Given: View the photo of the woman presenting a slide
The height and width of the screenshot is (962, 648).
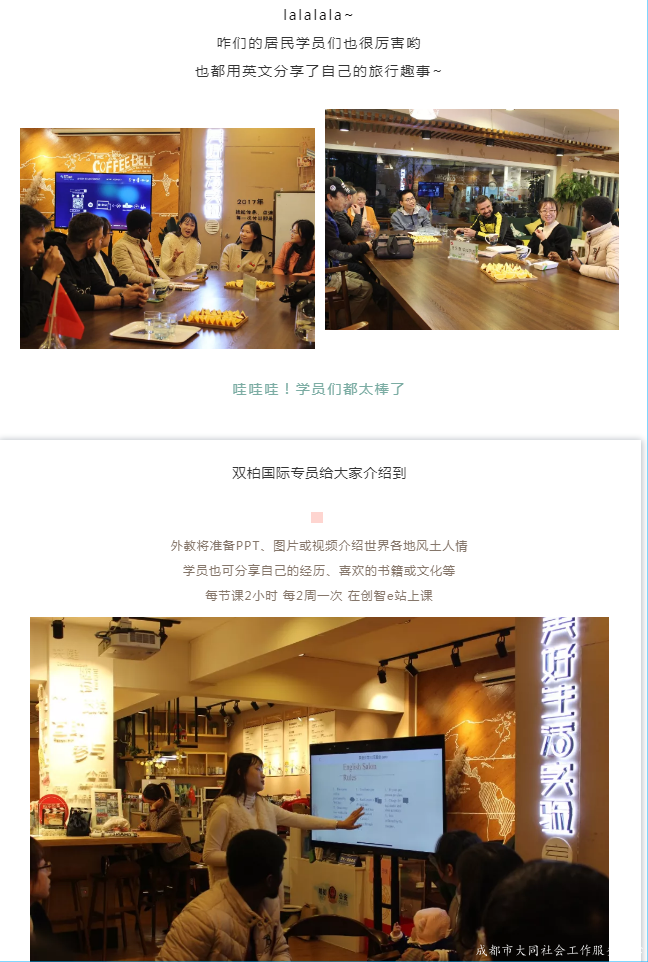Looking at the screenshot, I should [319, 788].
